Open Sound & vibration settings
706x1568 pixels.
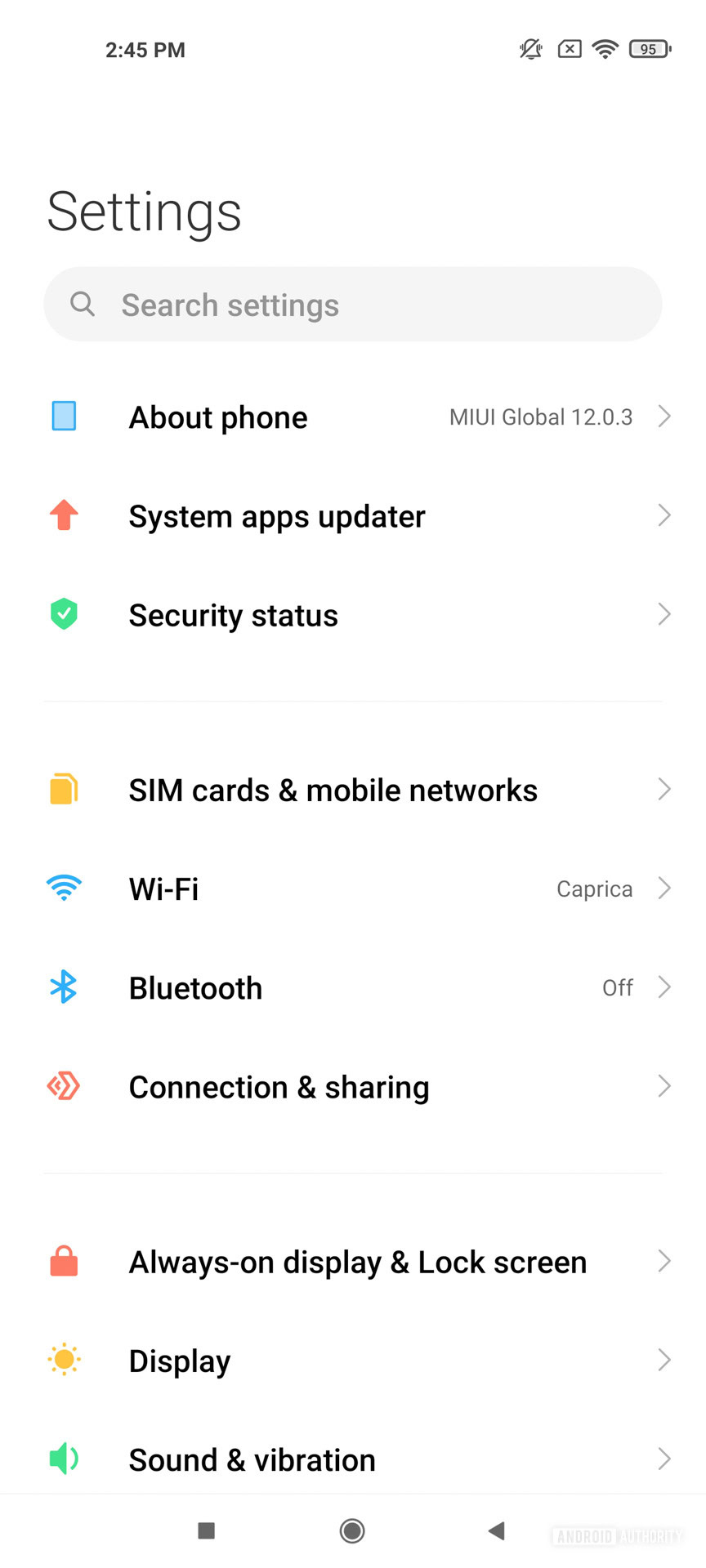tap(351, 1459)
